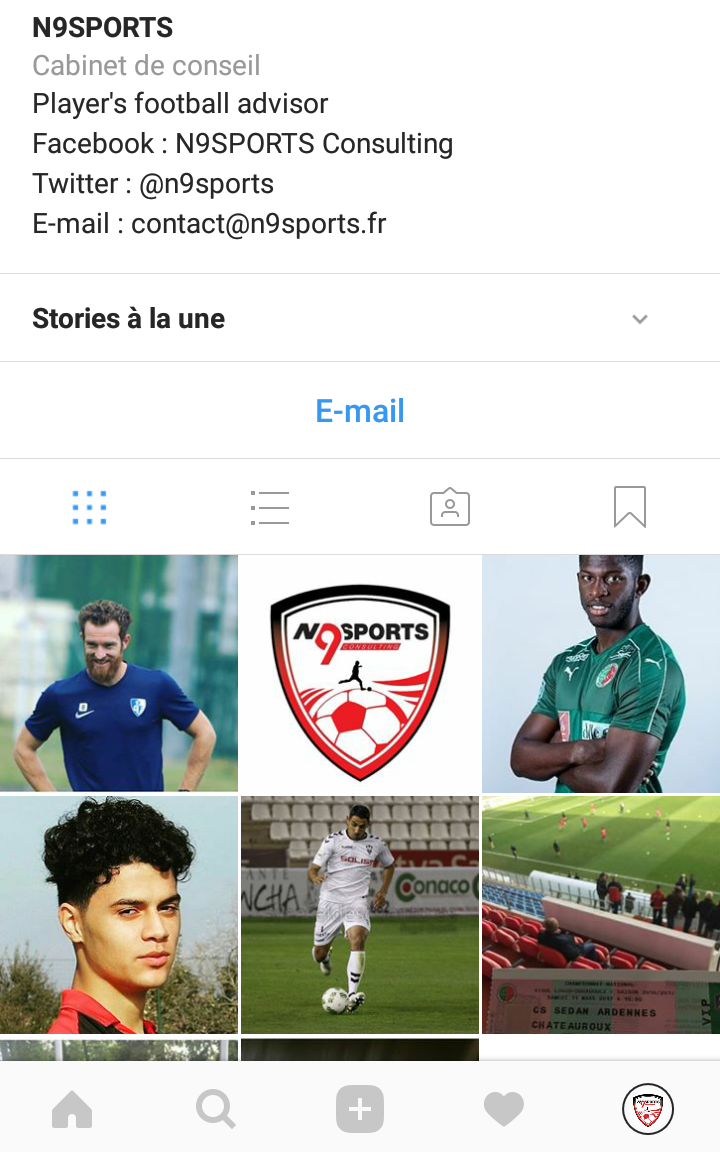This screenshot has height=1152, width=720.
Task: Create a new post with plus button
Action: (360, 1109)
